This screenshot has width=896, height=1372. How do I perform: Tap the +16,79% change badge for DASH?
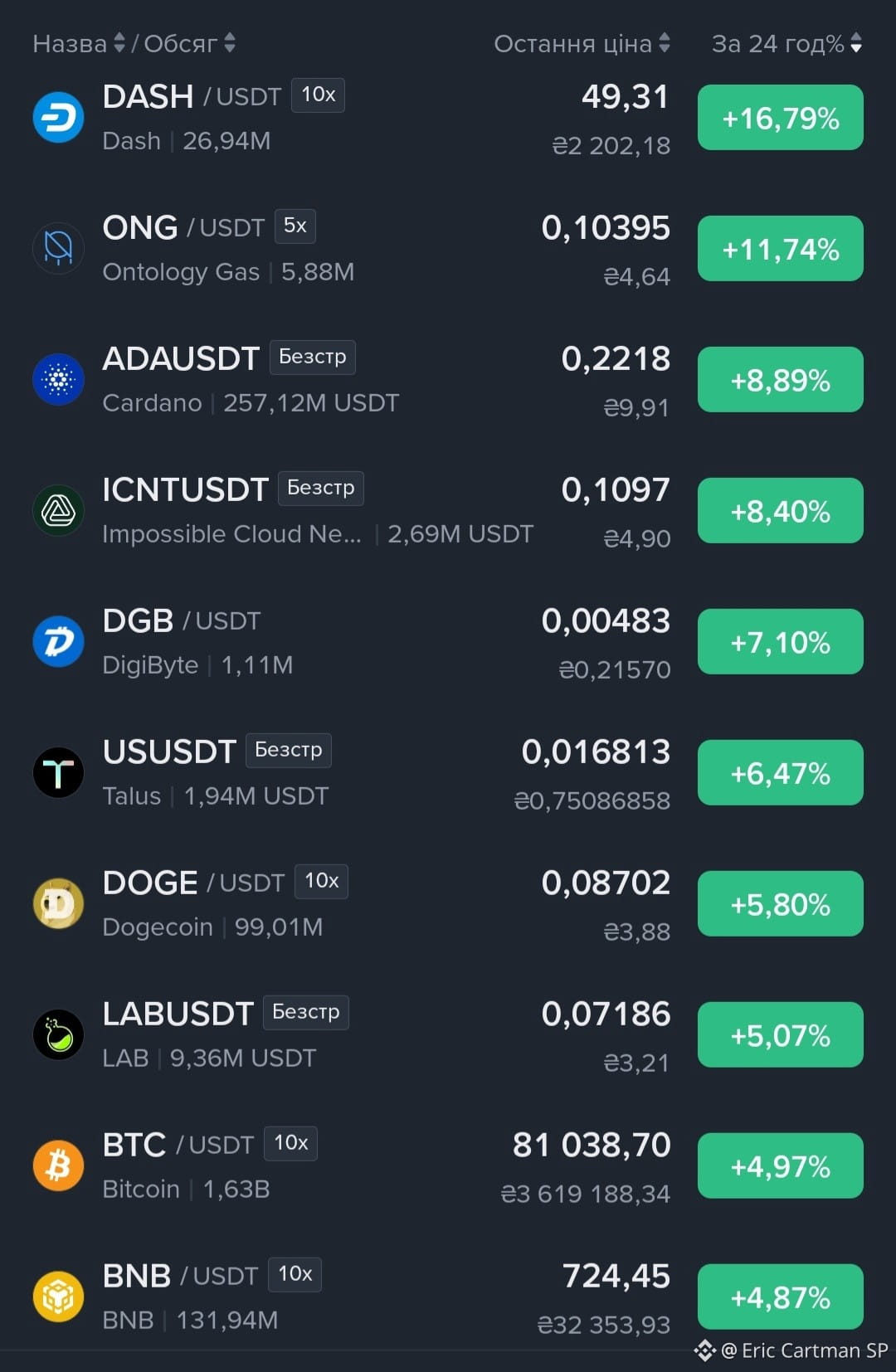(x=781, y=118)
